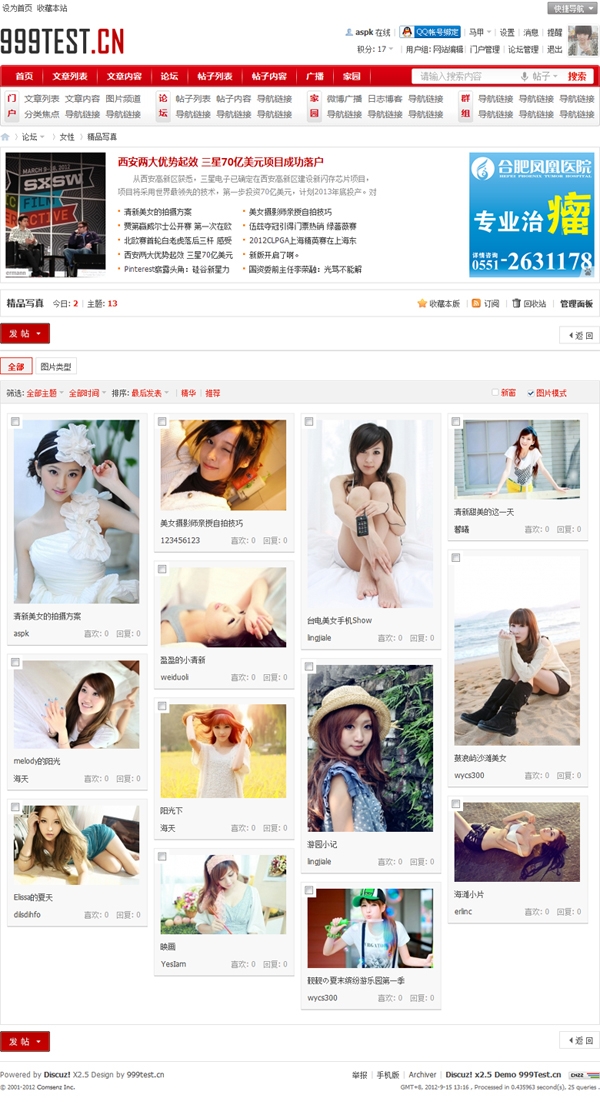The width and height of the screenshot is (600, 1103).
Task: Expand the 全部时间 filter dropdown
Action: click(x=87, y=393)
